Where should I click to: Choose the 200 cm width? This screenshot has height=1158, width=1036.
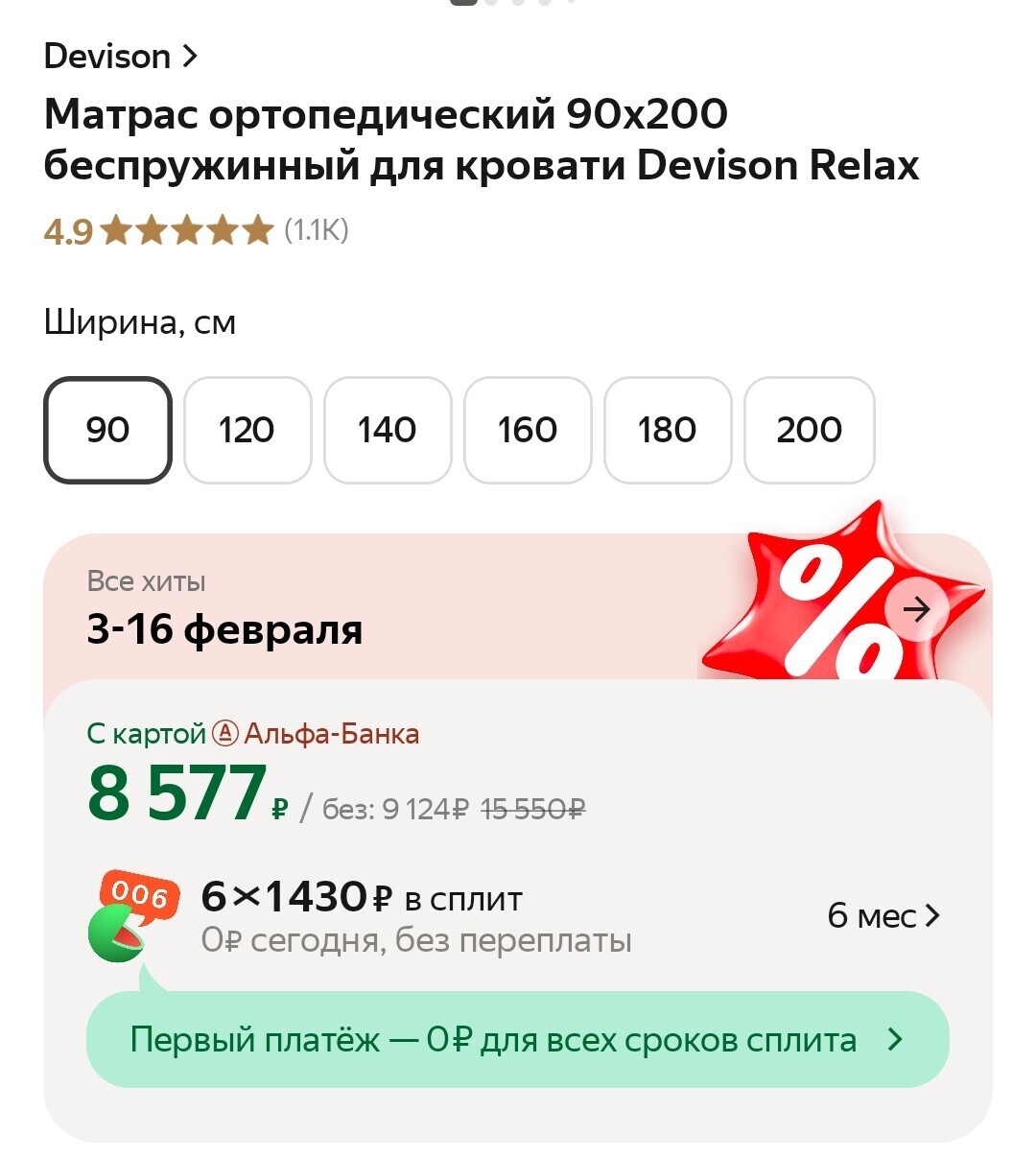tap(809, 430)
